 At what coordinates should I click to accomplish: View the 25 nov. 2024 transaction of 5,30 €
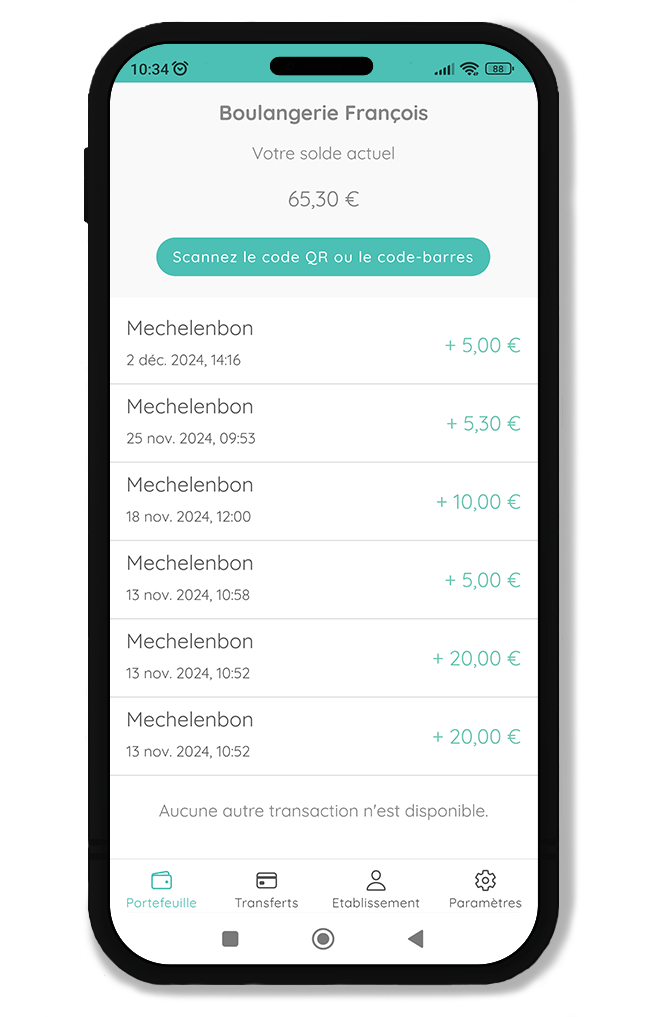pyautogui.click(x=323, y=423)
